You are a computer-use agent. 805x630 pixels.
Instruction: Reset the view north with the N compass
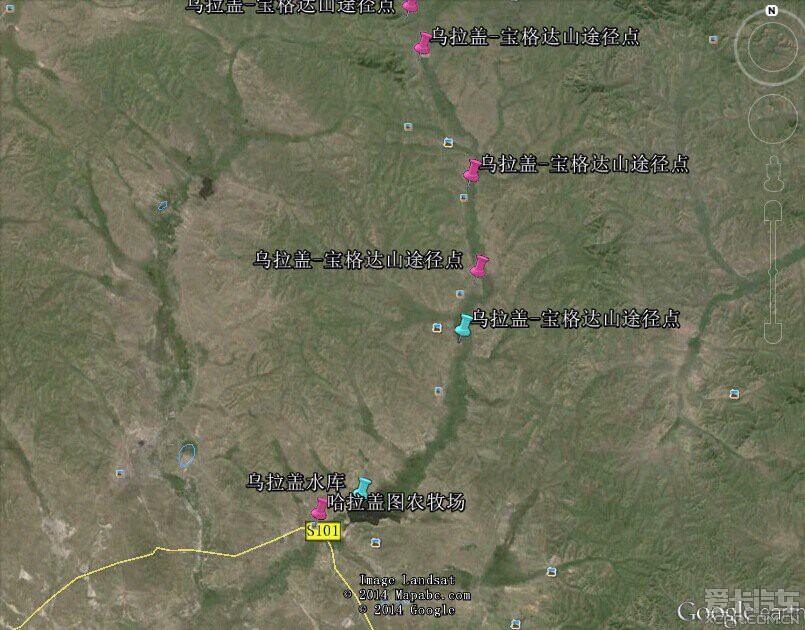point(771,11)
